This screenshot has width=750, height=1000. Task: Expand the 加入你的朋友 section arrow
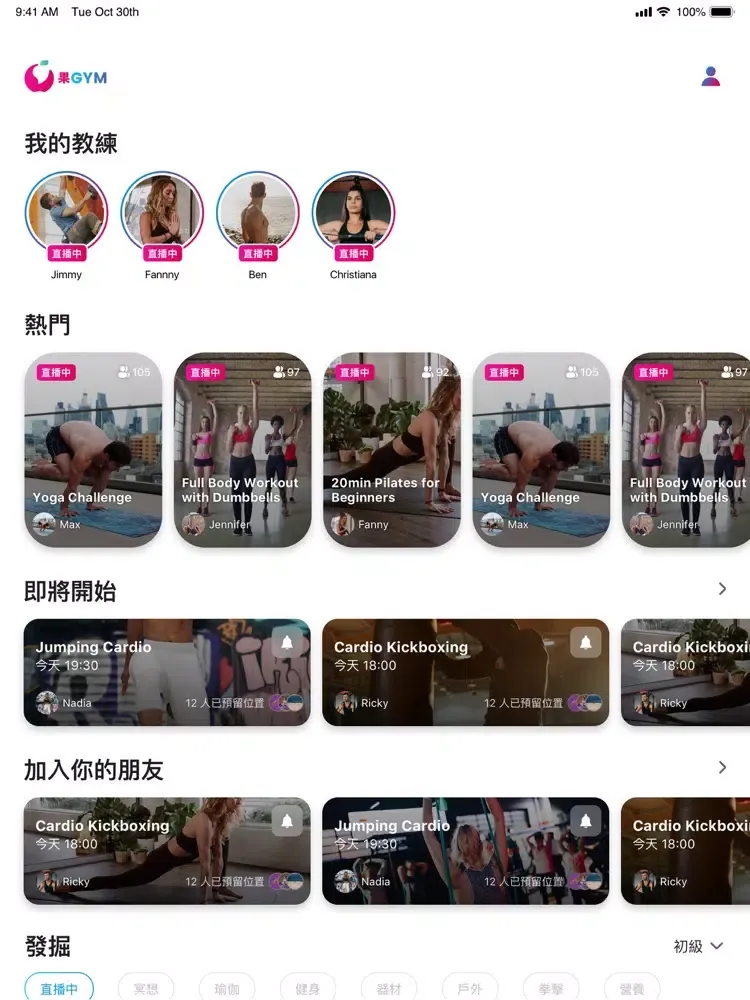[x=722, y=767]
